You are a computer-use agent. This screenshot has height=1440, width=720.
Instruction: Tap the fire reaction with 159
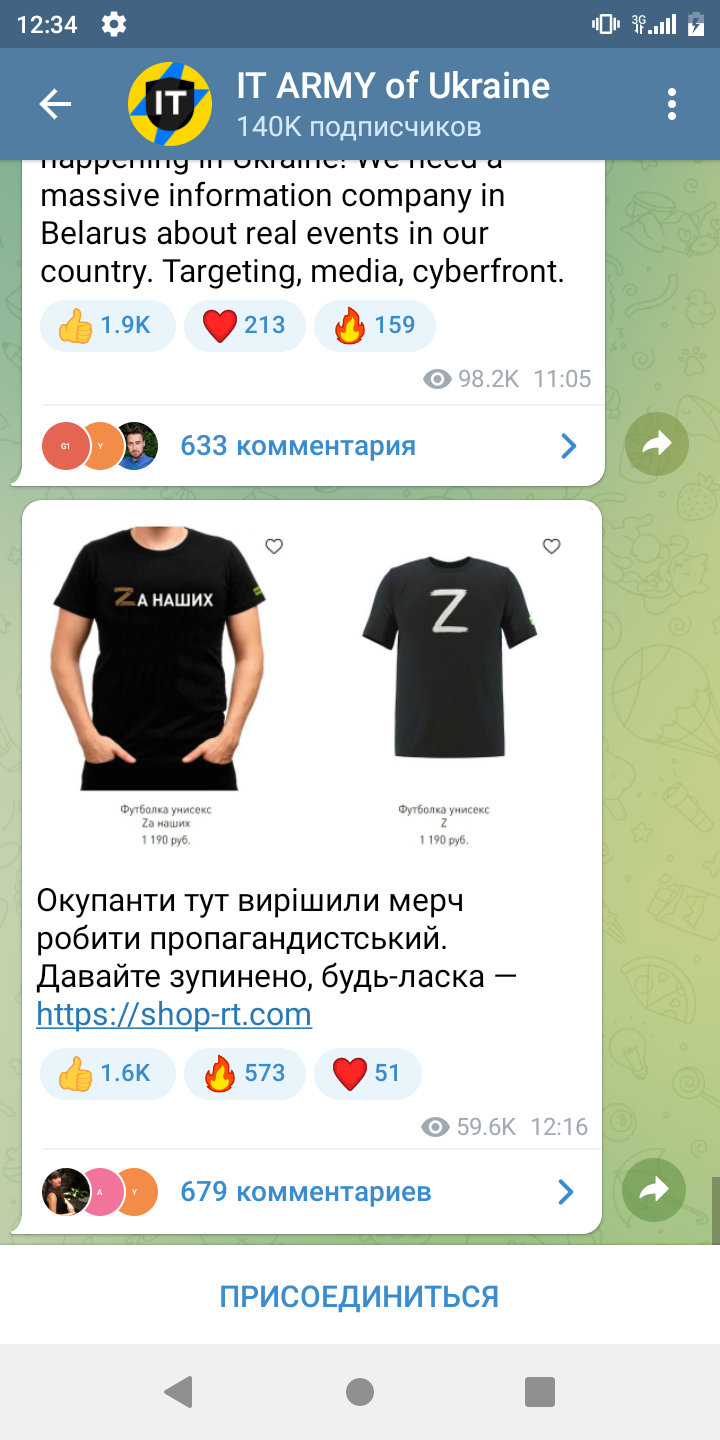(375, 325)
